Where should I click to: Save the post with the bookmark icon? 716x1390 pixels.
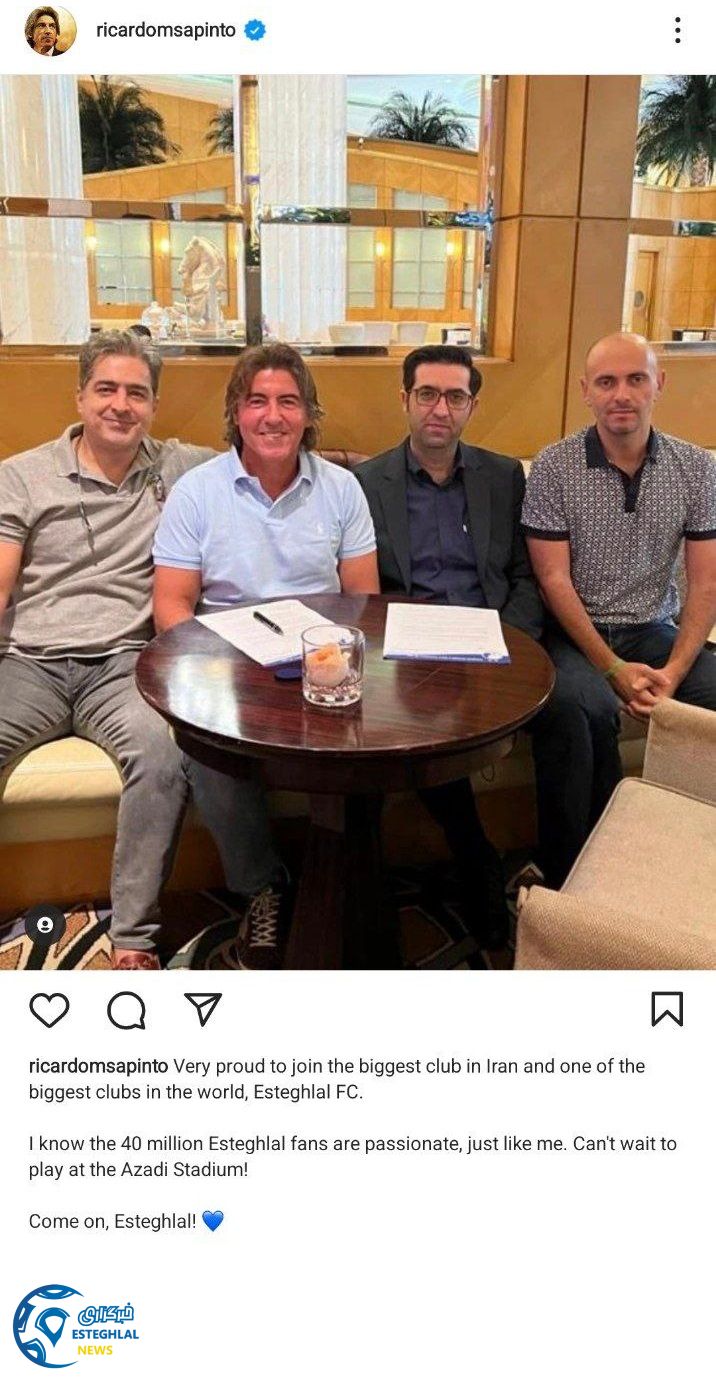[667, 1009]
